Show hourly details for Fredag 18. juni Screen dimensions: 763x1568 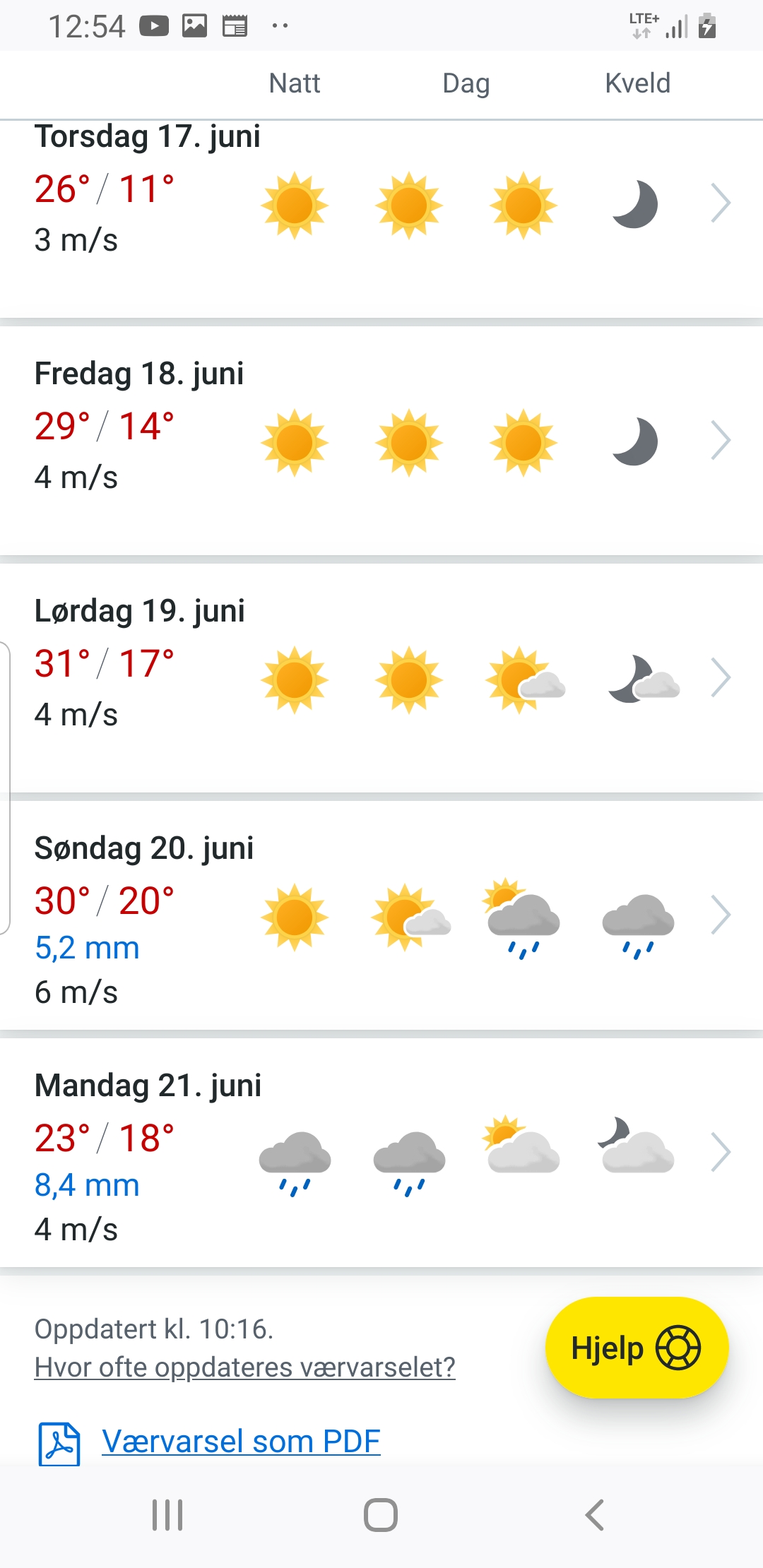tap(720, 441)
